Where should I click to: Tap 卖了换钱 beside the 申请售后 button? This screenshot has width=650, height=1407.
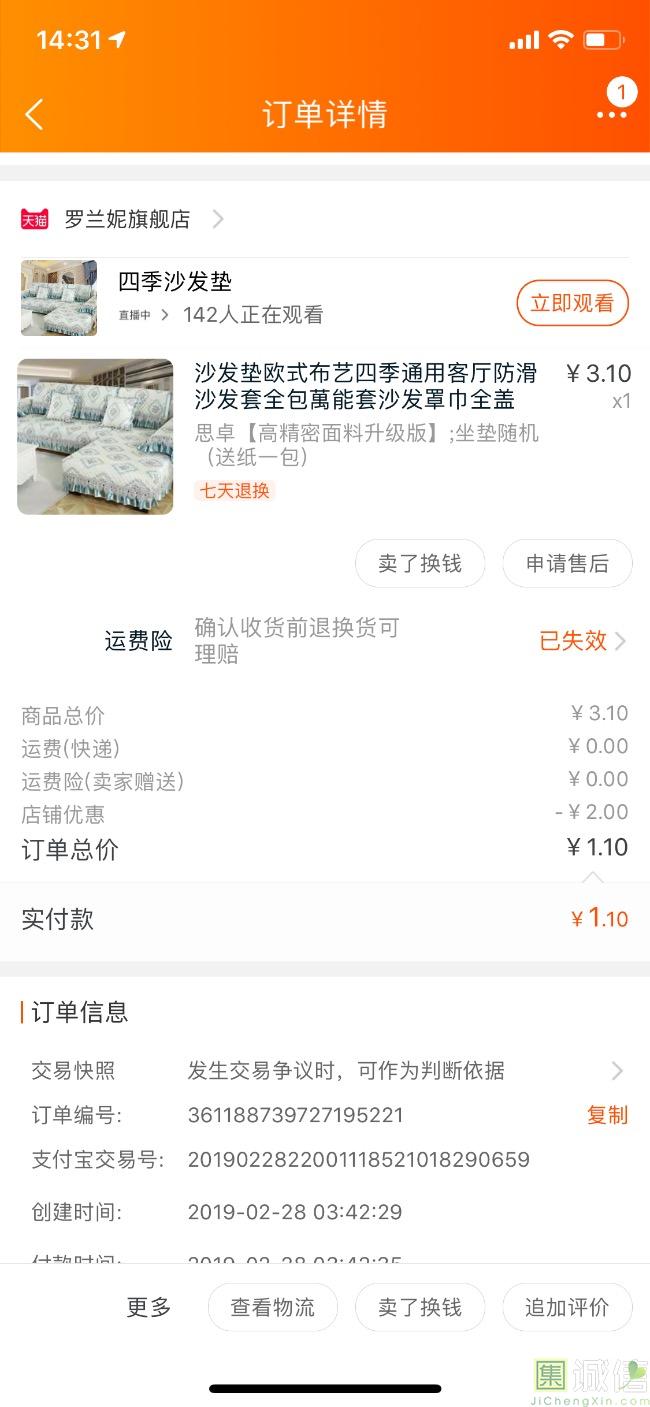pos(420,564)
